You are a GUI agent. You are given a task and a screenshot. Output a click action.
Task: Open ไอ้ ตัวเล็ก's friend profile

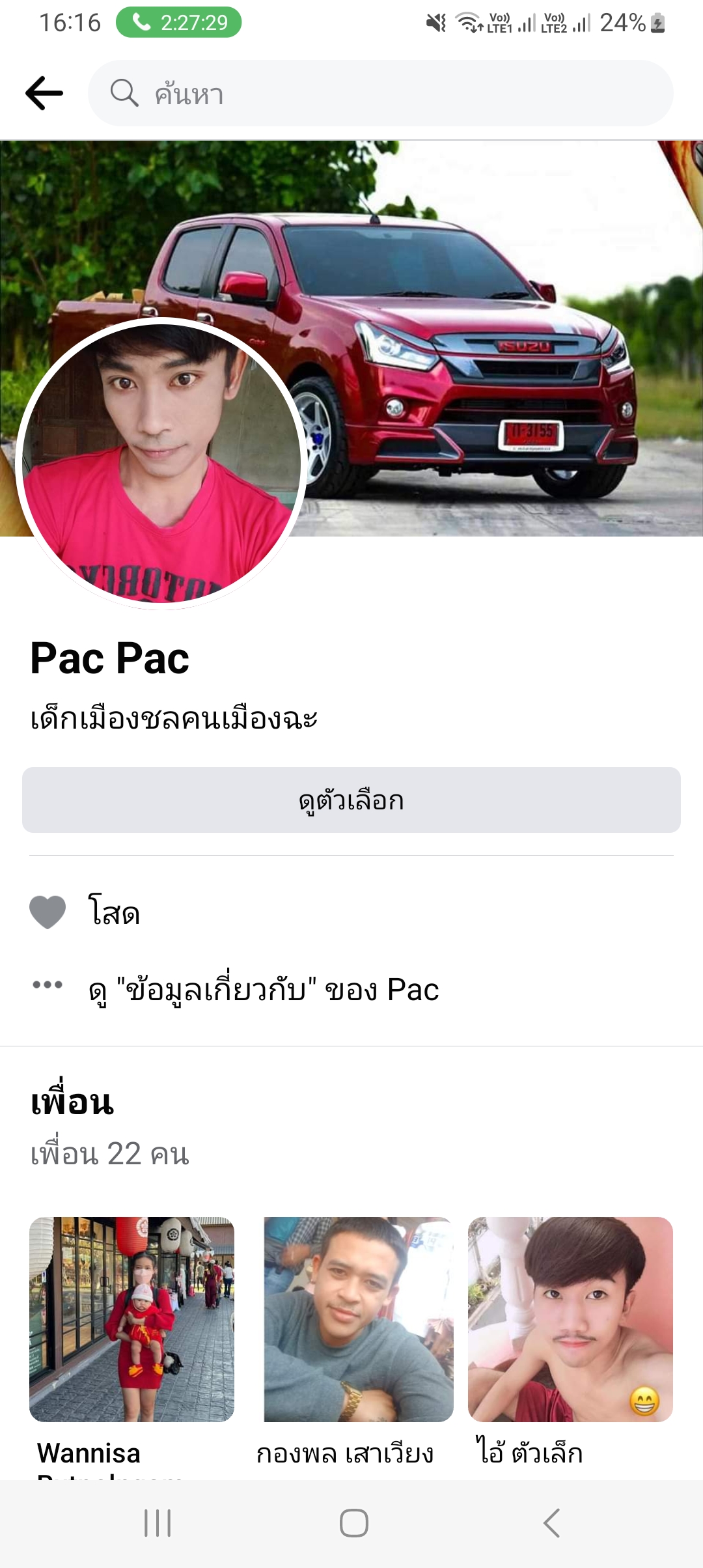[570, 1319]
